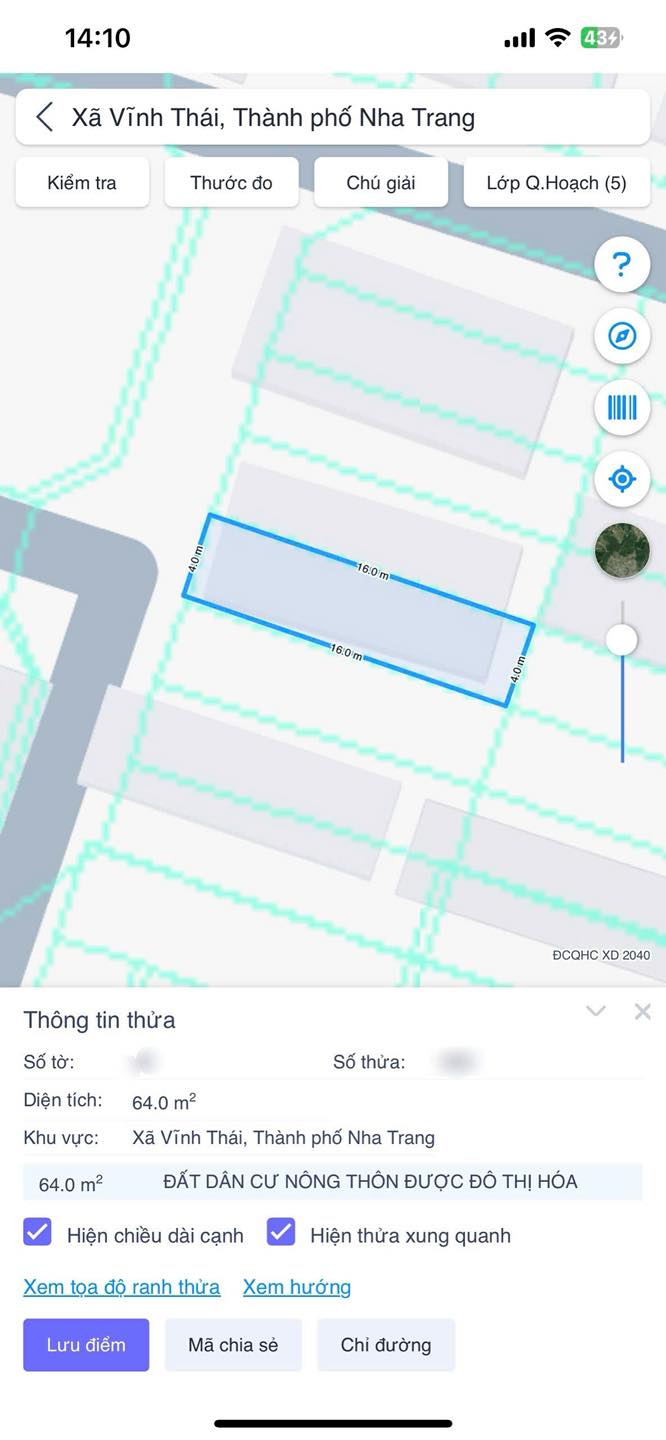Go back using the arrow beside Xã Vĩnh Thái
The width and height of the screenshot is (666, 1440).
click(x=44, y=117)
